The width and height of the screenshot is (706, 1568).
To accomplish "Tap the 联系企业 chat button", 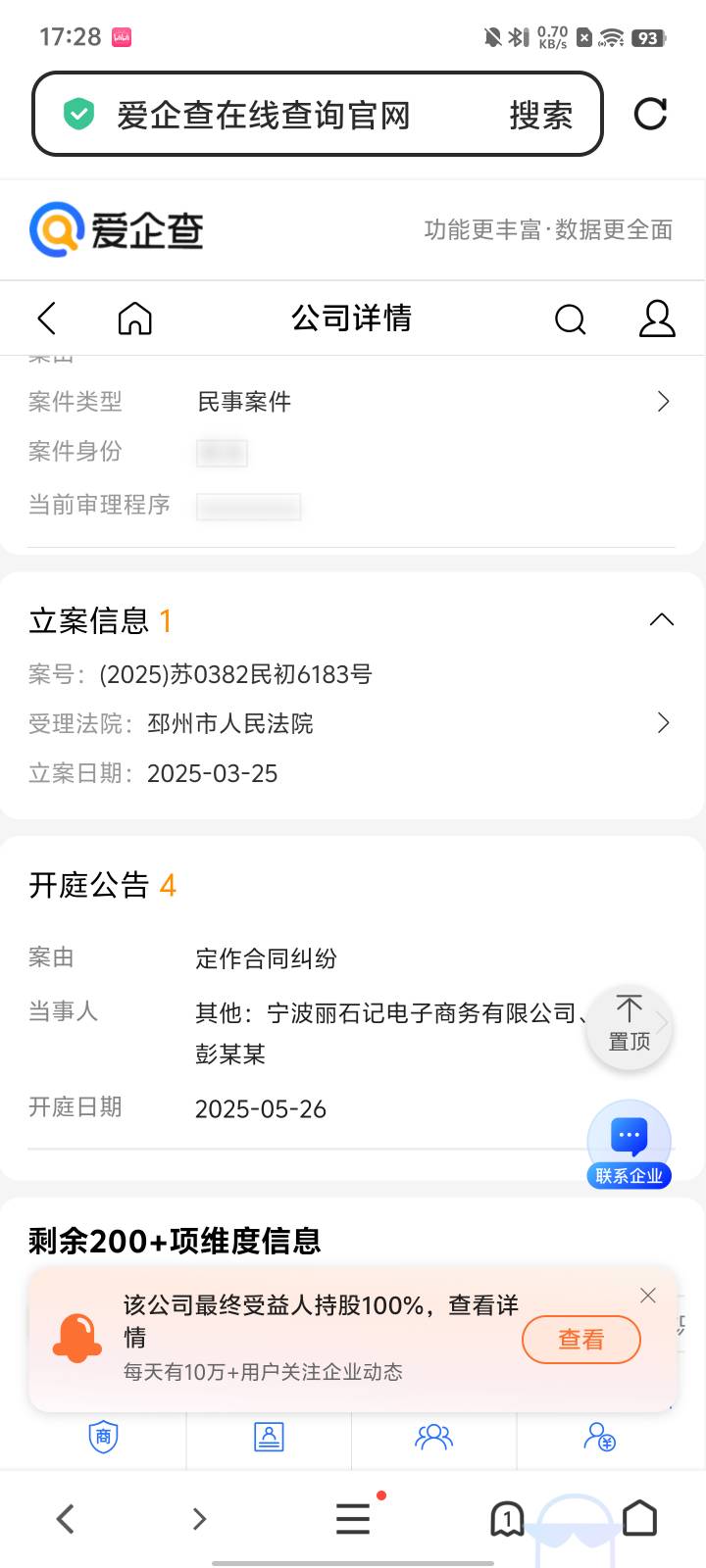I will click(x=629, y=1145).
